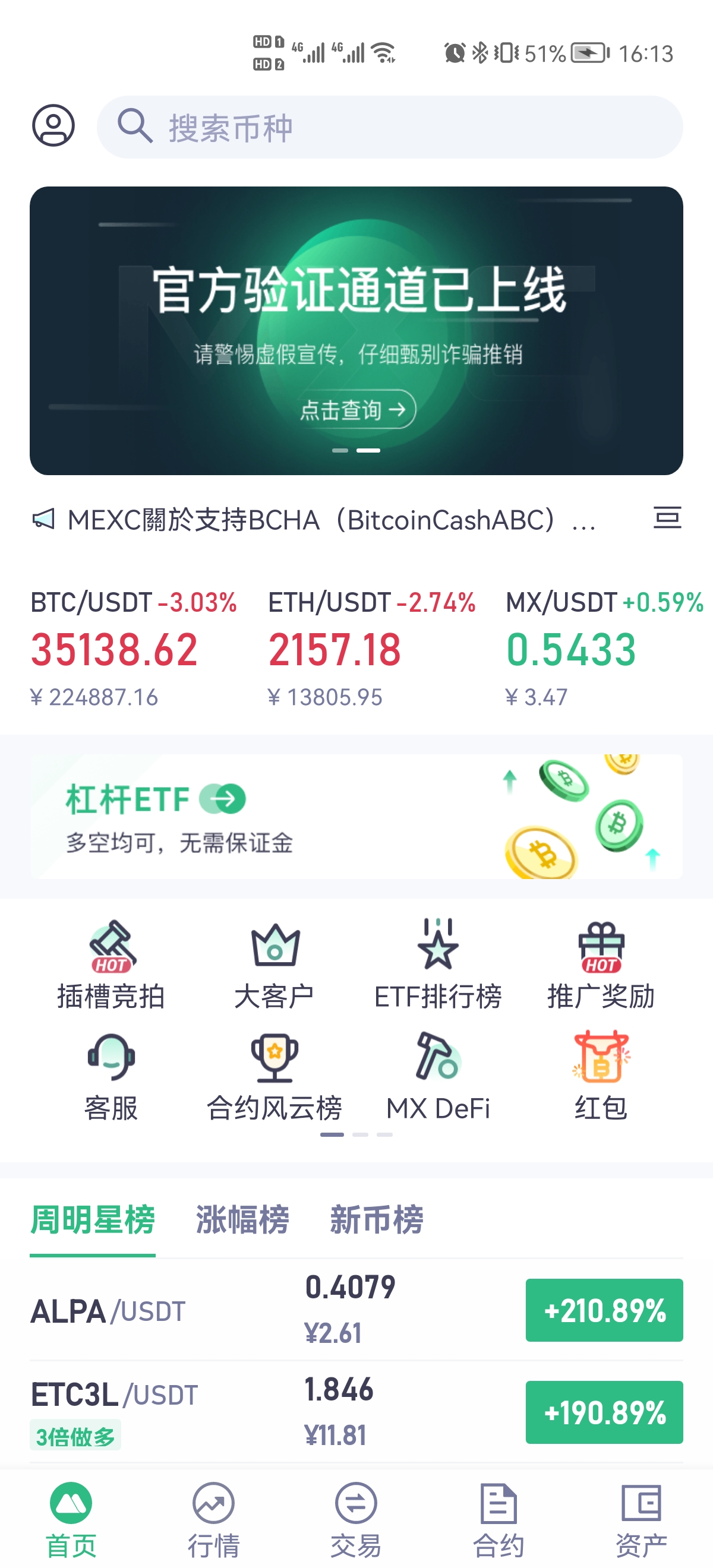Tap 点击查询 on the verification banner
This screenshot has height=1568, width=713.
coord(356,409)
